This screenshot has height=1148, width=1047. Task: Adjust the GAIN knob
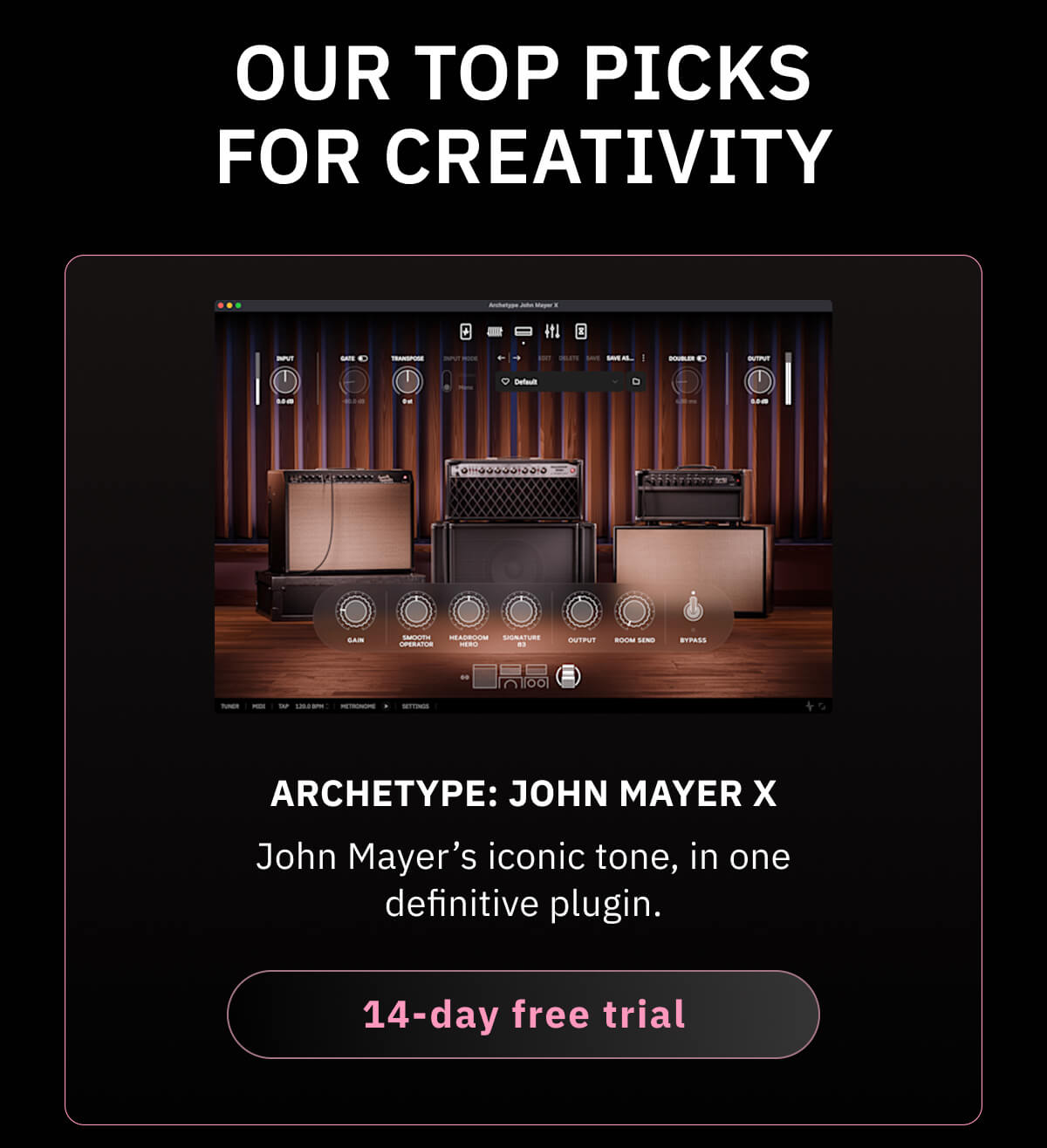coord(354,611)
